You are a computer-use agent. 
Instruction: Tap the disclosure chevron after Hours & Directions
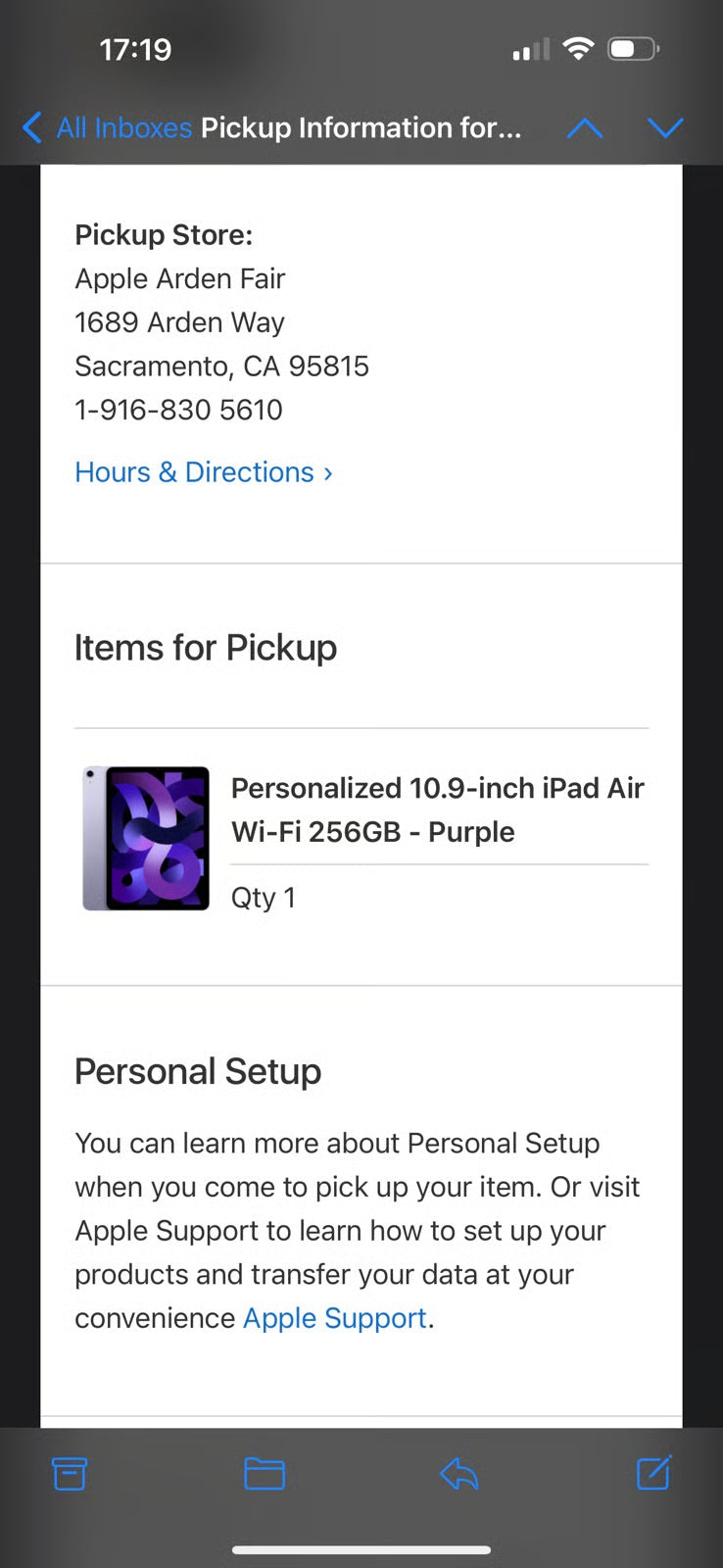[327, 472]
